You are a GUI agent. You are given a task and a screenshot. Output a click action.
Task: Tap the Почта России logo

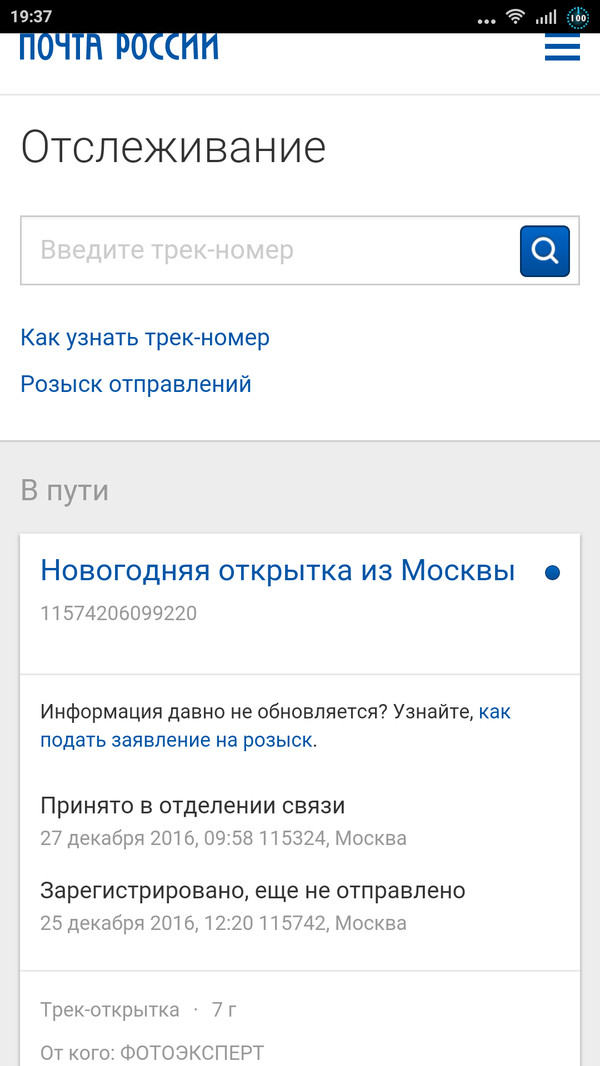pos(119,47)
